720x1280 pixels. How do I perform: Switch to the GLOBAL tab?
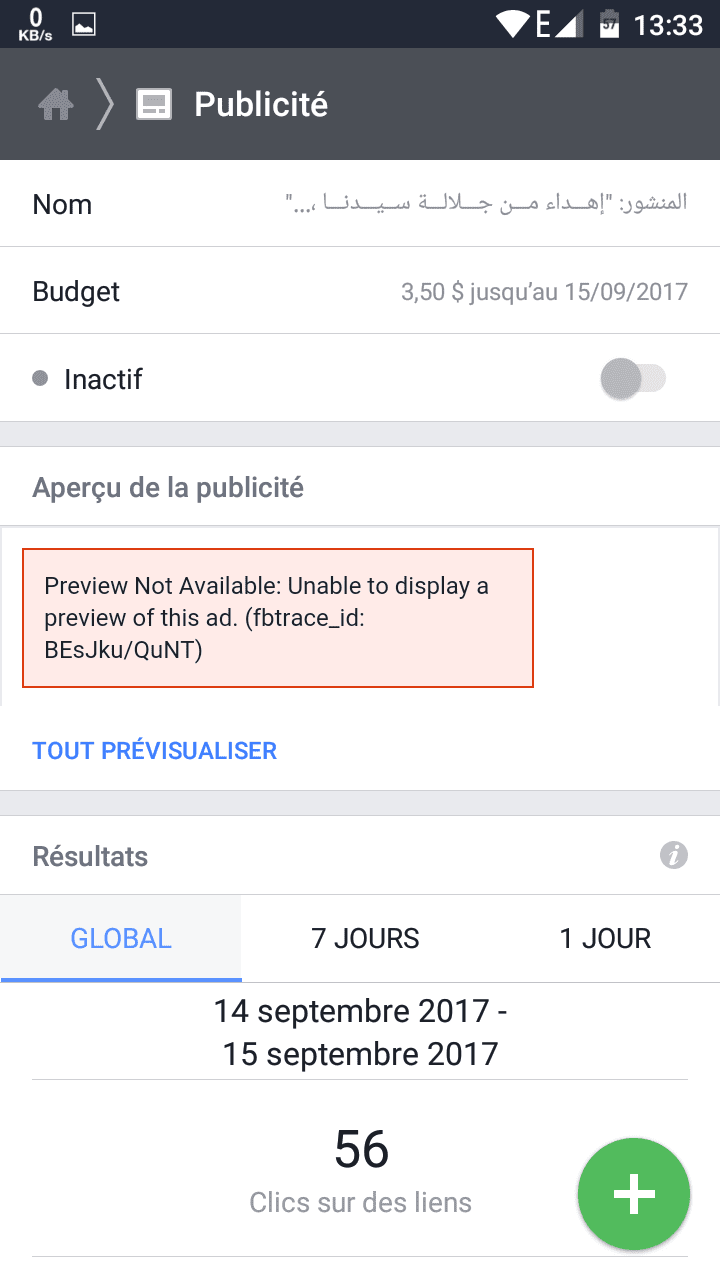tap(121, 939)
